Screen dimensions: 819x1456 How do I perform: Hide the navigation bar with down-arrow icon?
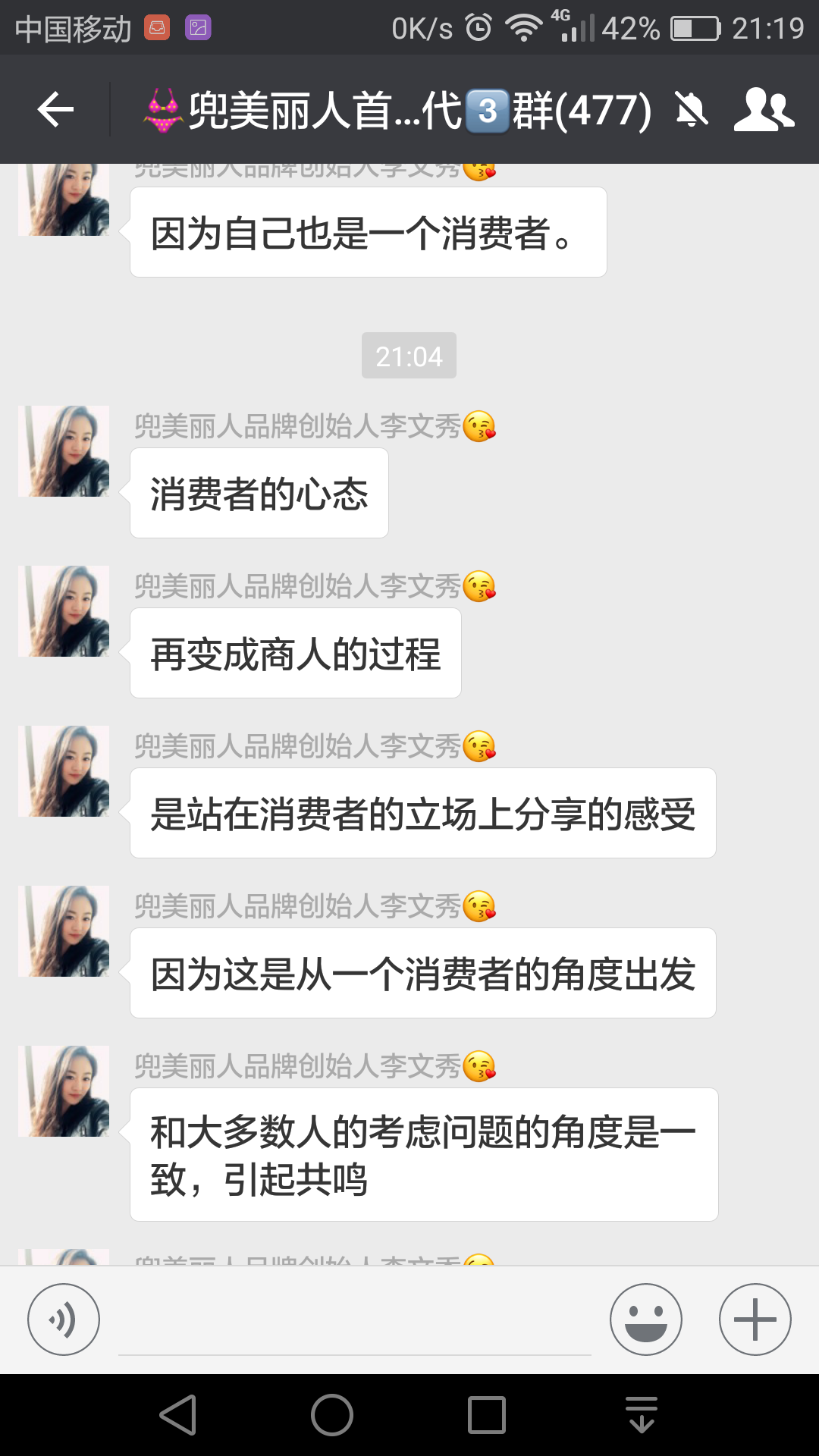point(642,1415)
